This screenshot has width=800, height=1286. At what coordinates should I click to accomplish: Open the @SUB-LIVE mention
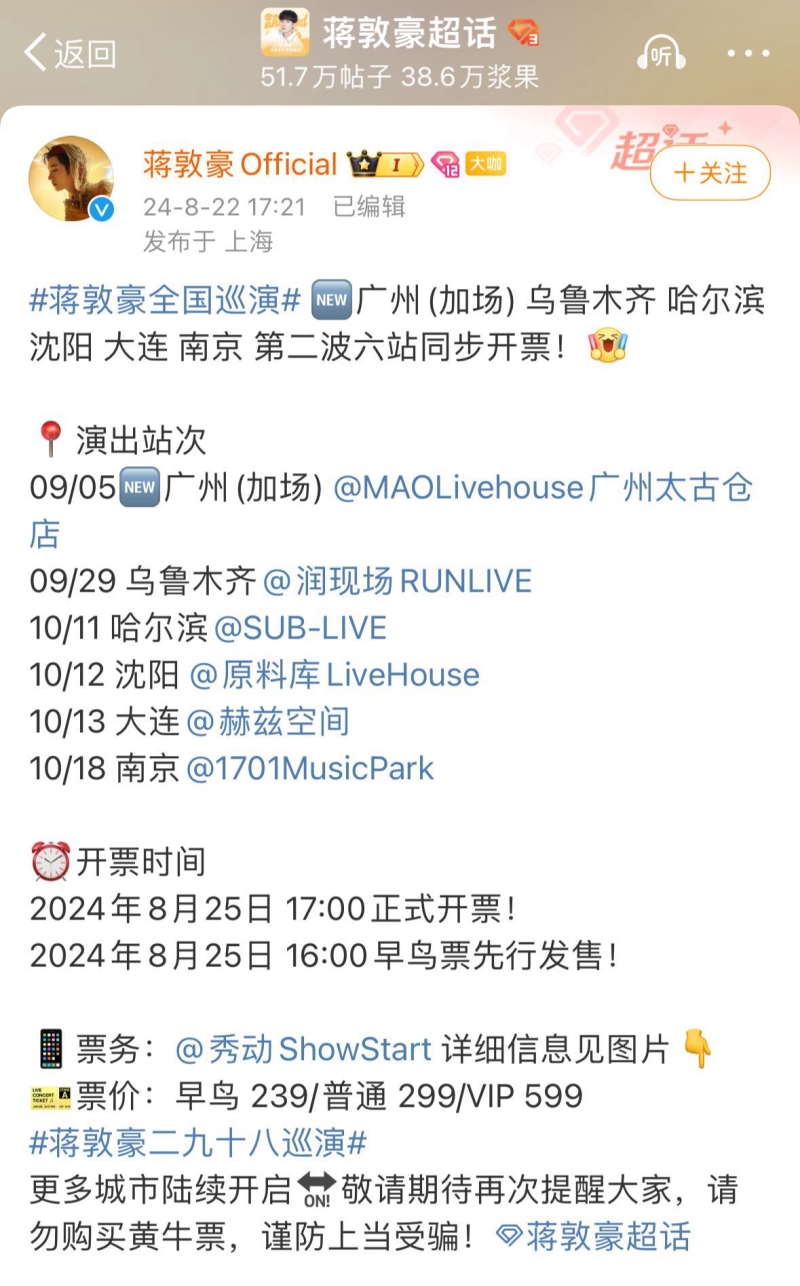click(x=300, y=628)
